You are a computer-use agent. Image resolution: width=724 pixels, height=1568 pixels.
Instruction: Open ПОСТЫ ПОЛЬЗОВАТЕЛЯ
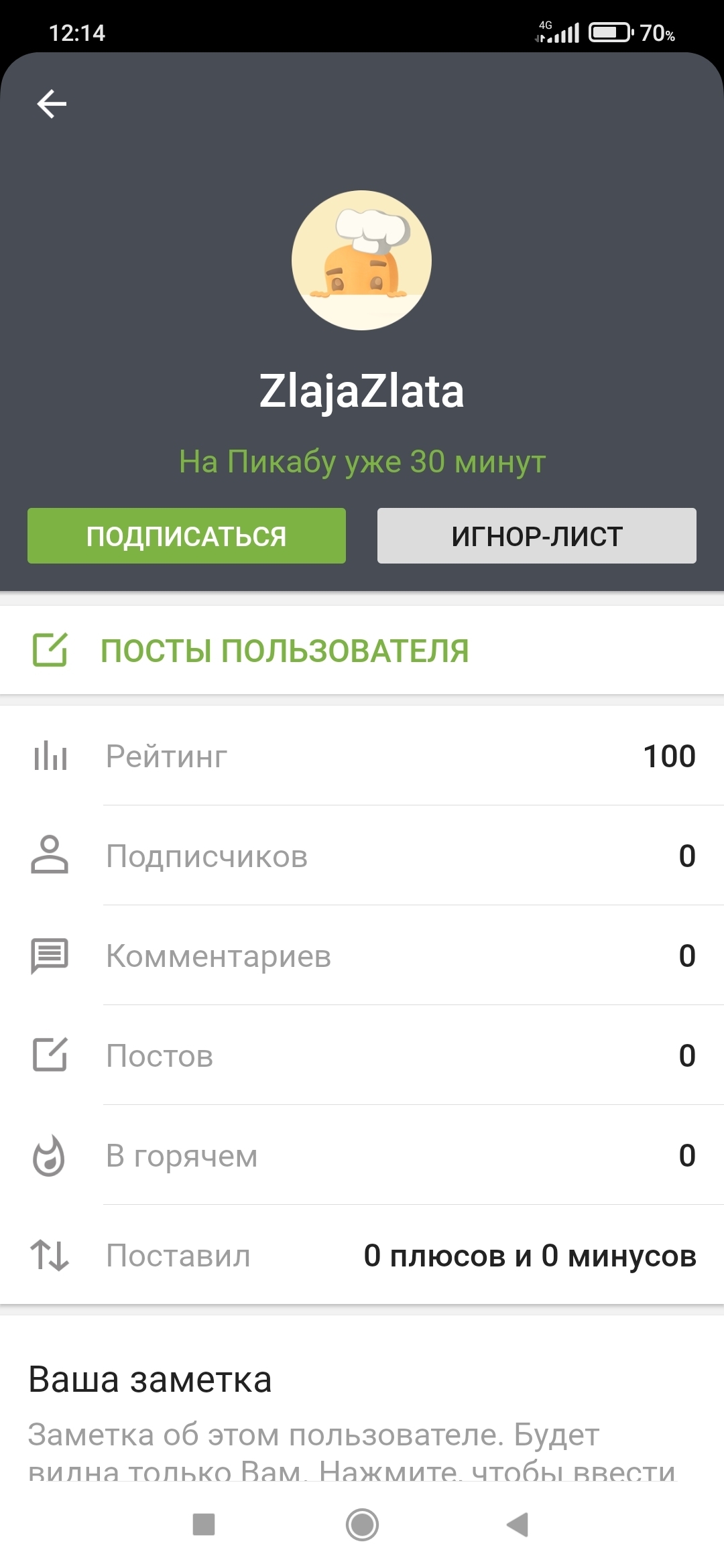coord(284,651)
